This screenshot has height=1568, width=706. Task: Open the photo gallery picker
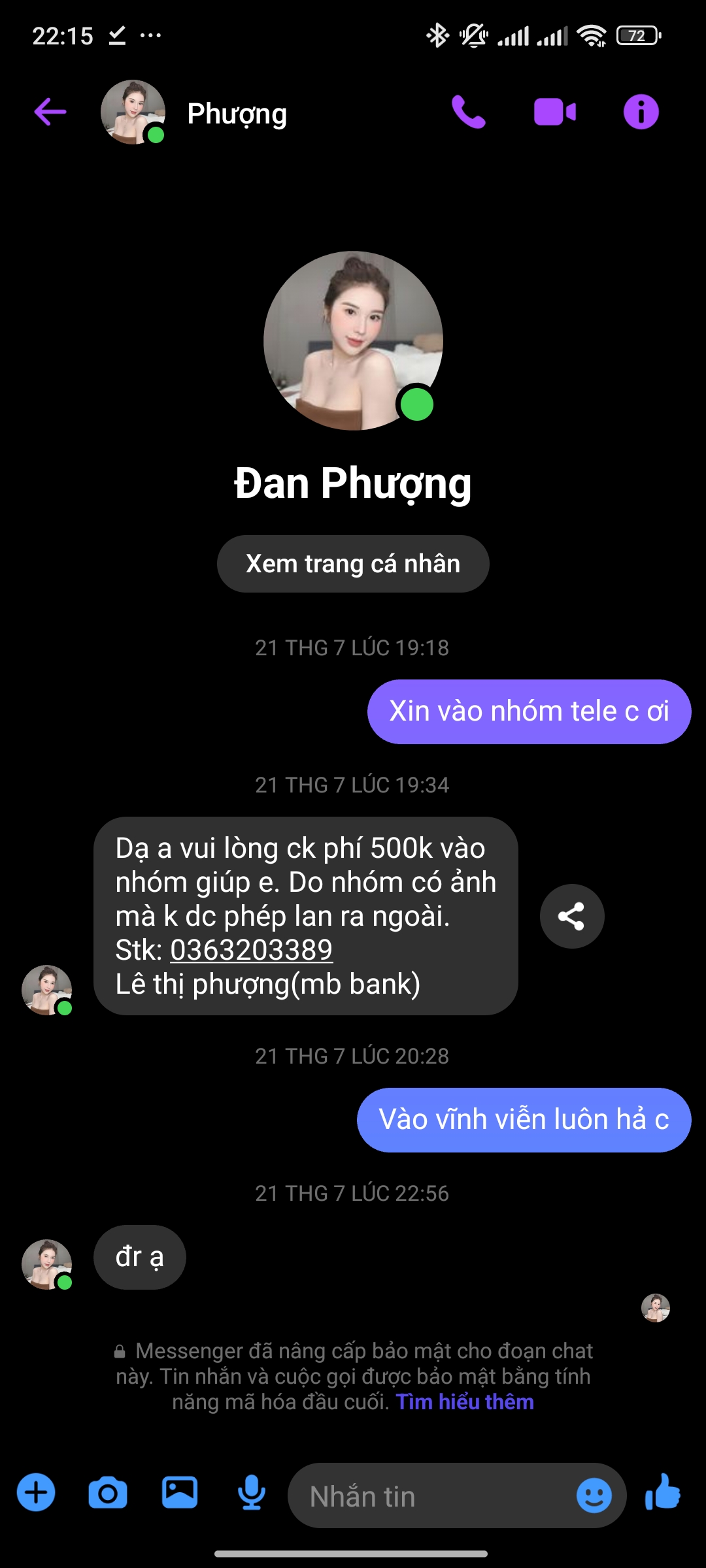[180, 1493]
